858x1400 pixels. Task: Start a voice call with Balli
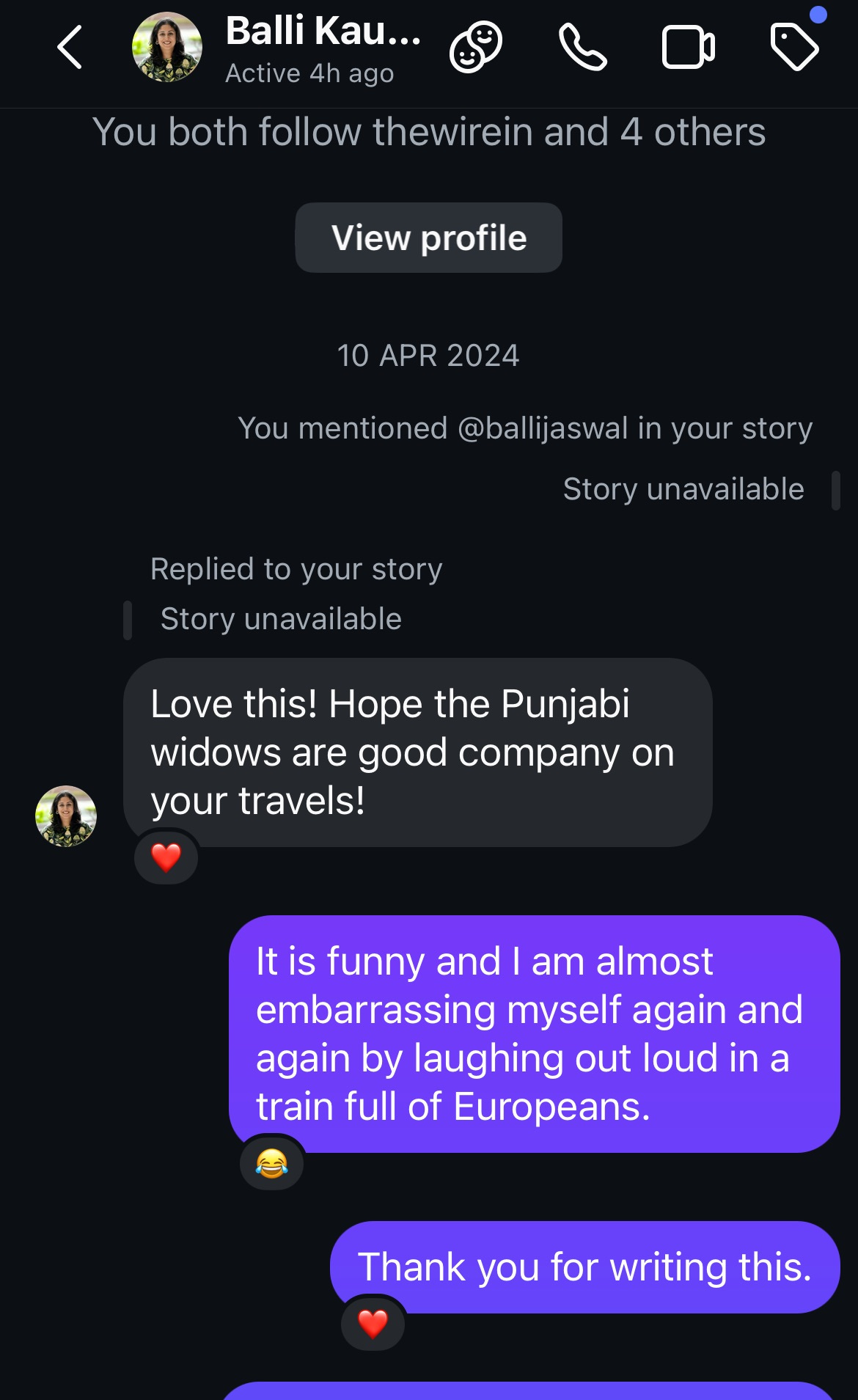point(583,48)
